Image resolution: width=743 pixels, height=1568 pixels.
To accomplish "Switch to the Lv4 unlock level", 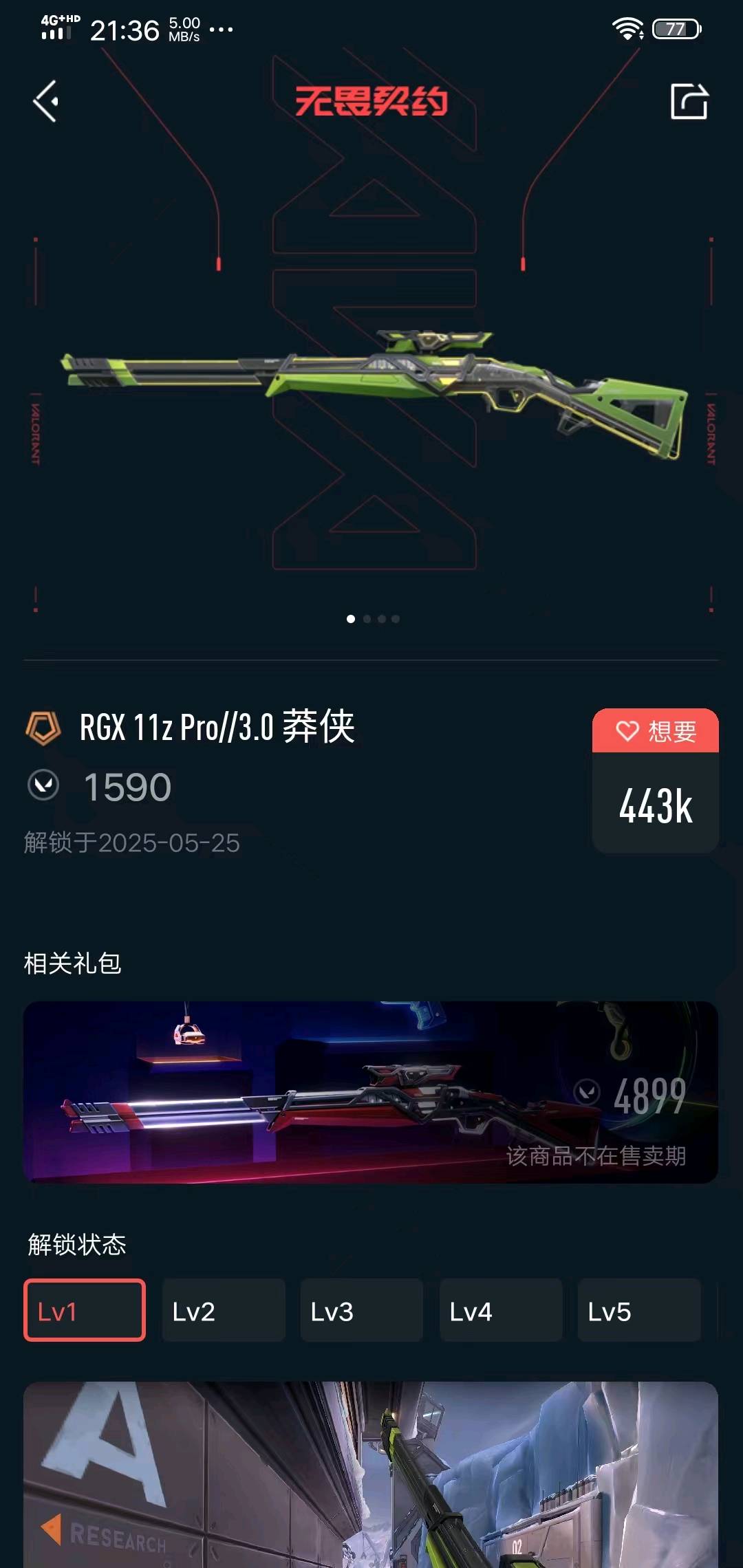I will (500, 1310).
